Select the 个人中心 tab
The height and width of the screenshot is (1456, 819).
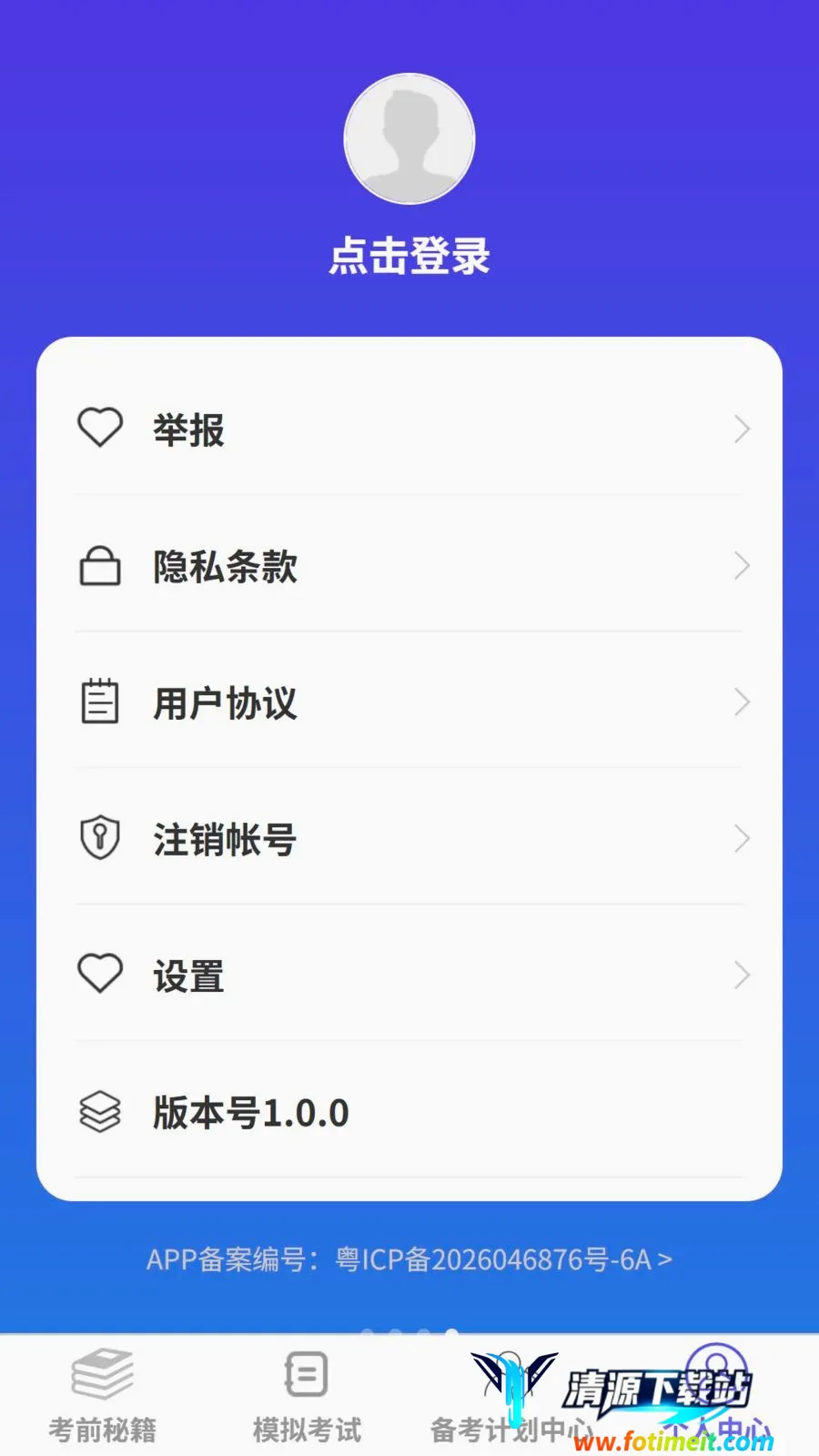point(716,1396)
